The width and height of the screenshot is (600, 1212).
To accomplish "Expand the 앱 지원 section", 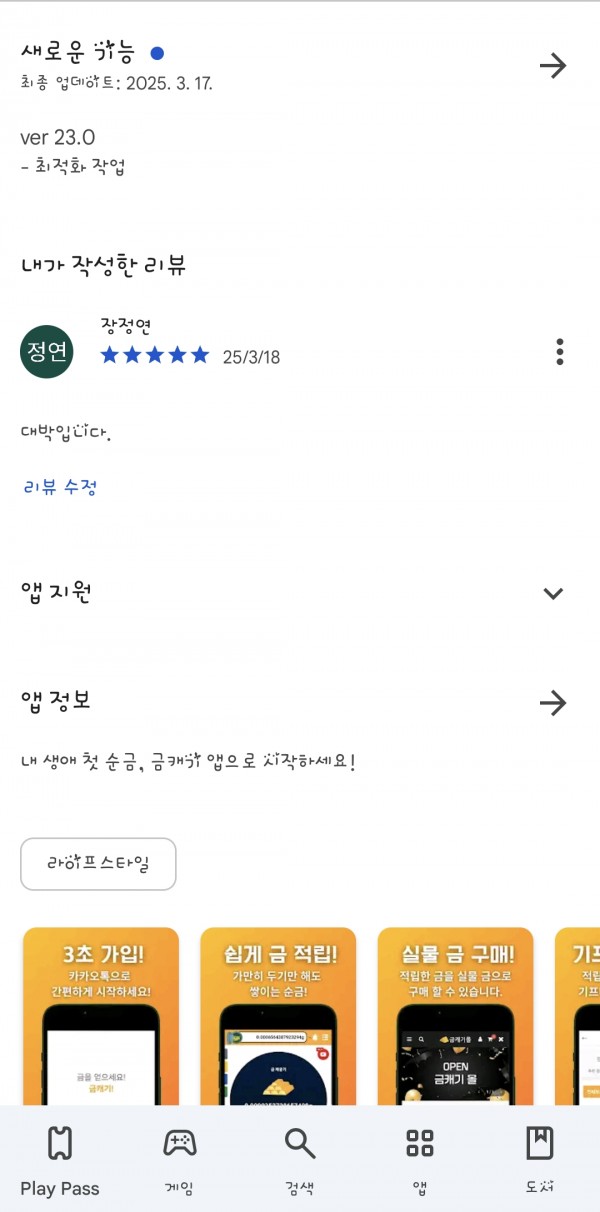I will [x=553, y=593].
